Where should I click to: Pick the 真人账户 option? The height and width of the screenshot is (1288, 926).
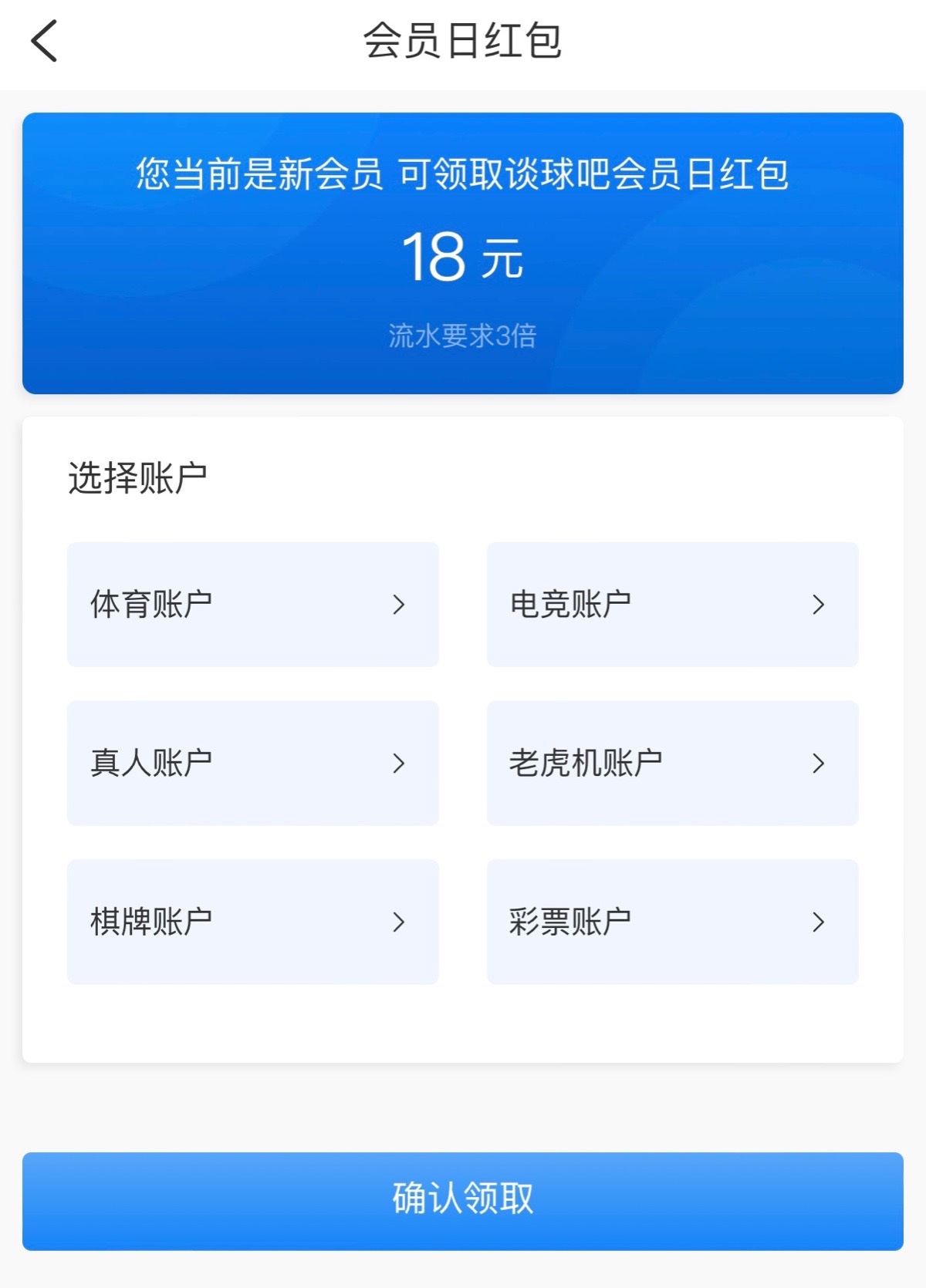click(x=252, y=763)
